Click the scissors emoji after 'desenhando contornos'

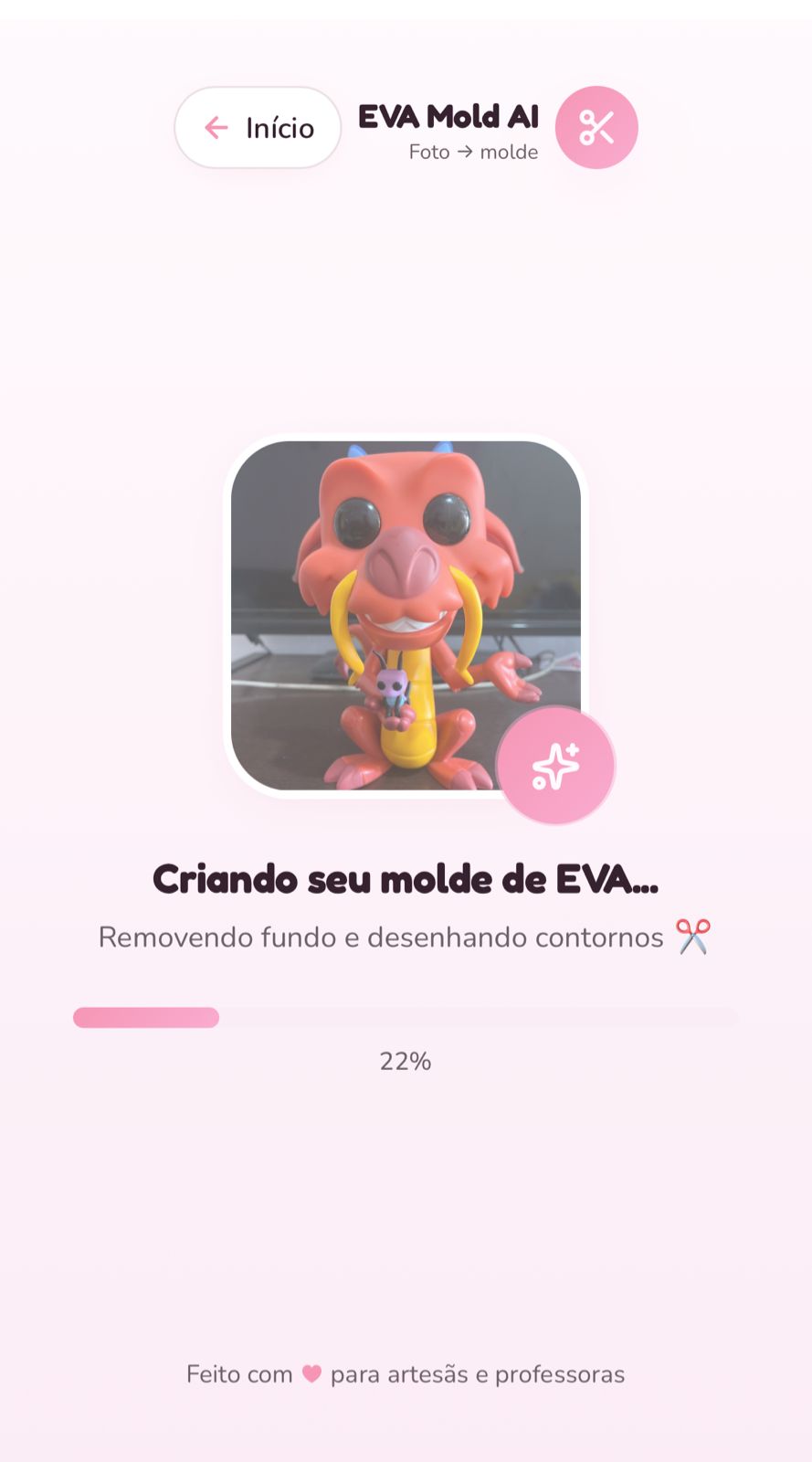(x=692, y=936)
